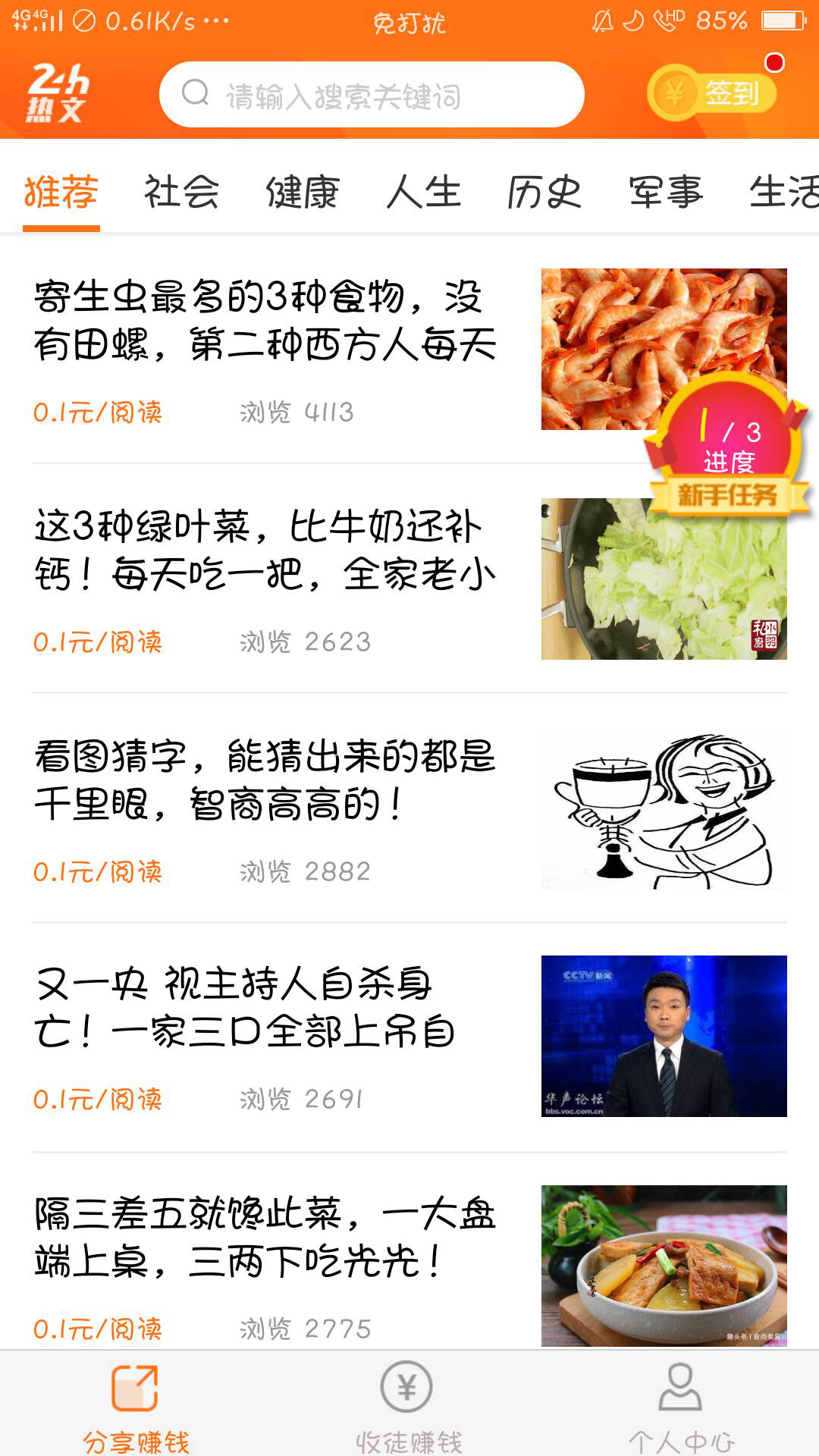Click the search magnifier icon
Viewport: 819px width, 1456px height.
[x=194, y=93]
